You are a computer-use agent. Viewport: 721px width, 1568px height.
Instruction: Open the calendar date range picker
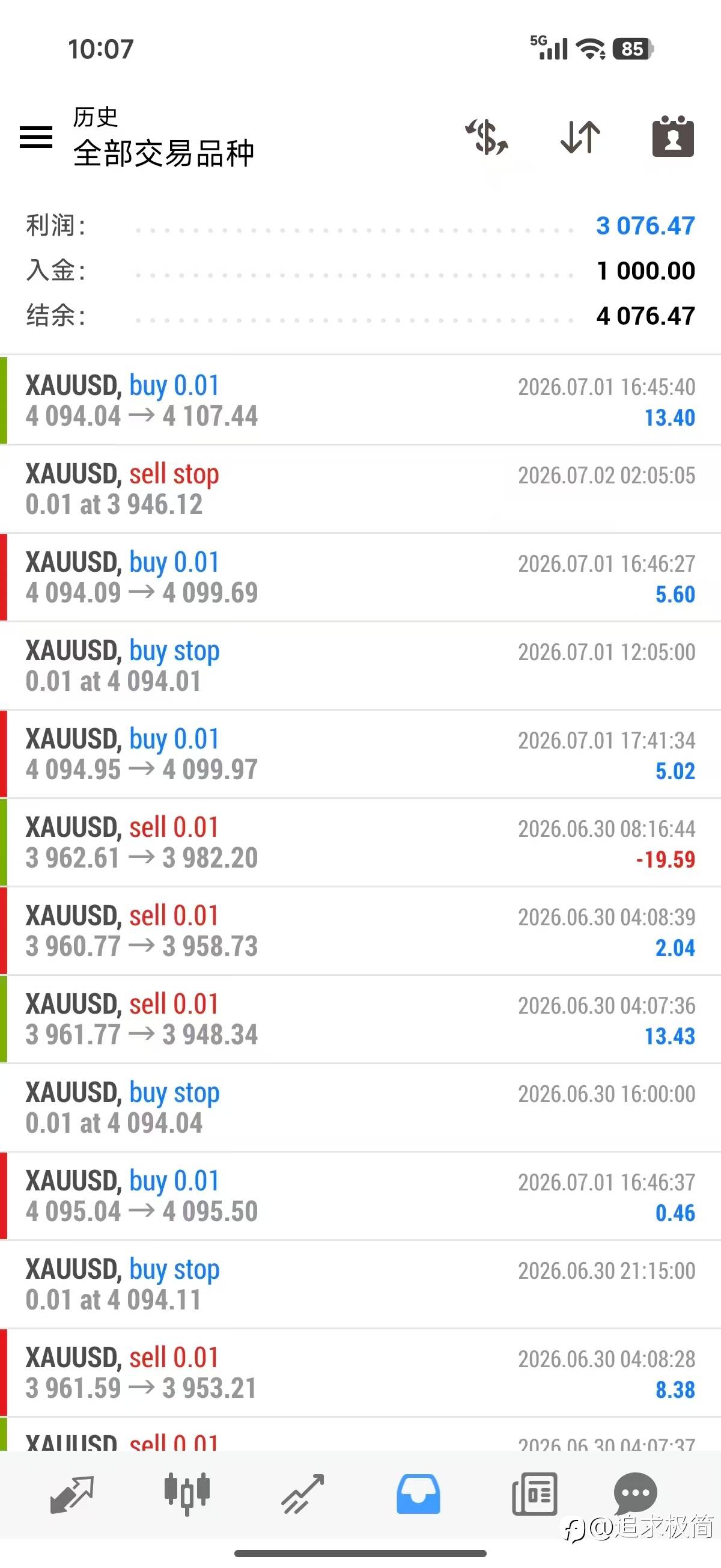[673, 136]
